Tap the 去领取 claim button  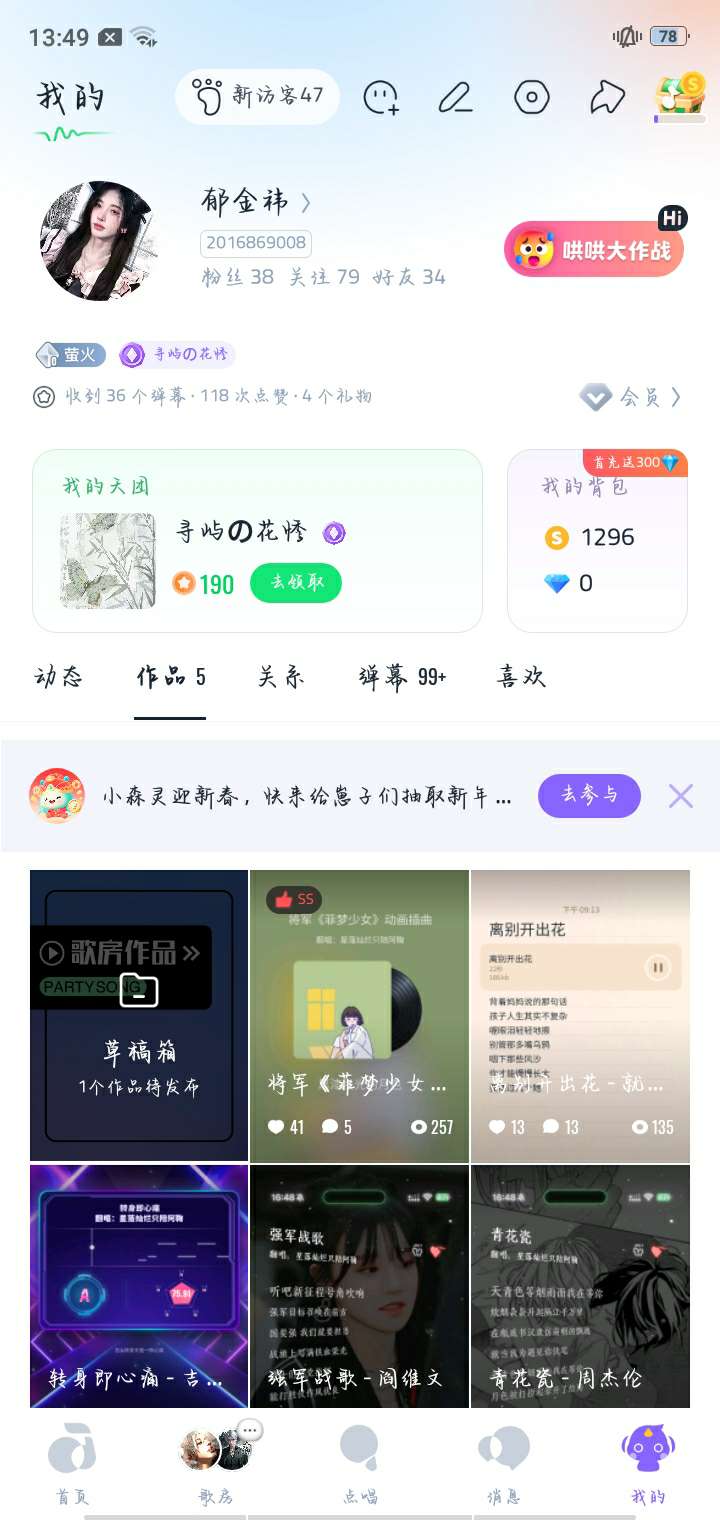[296, 583]
